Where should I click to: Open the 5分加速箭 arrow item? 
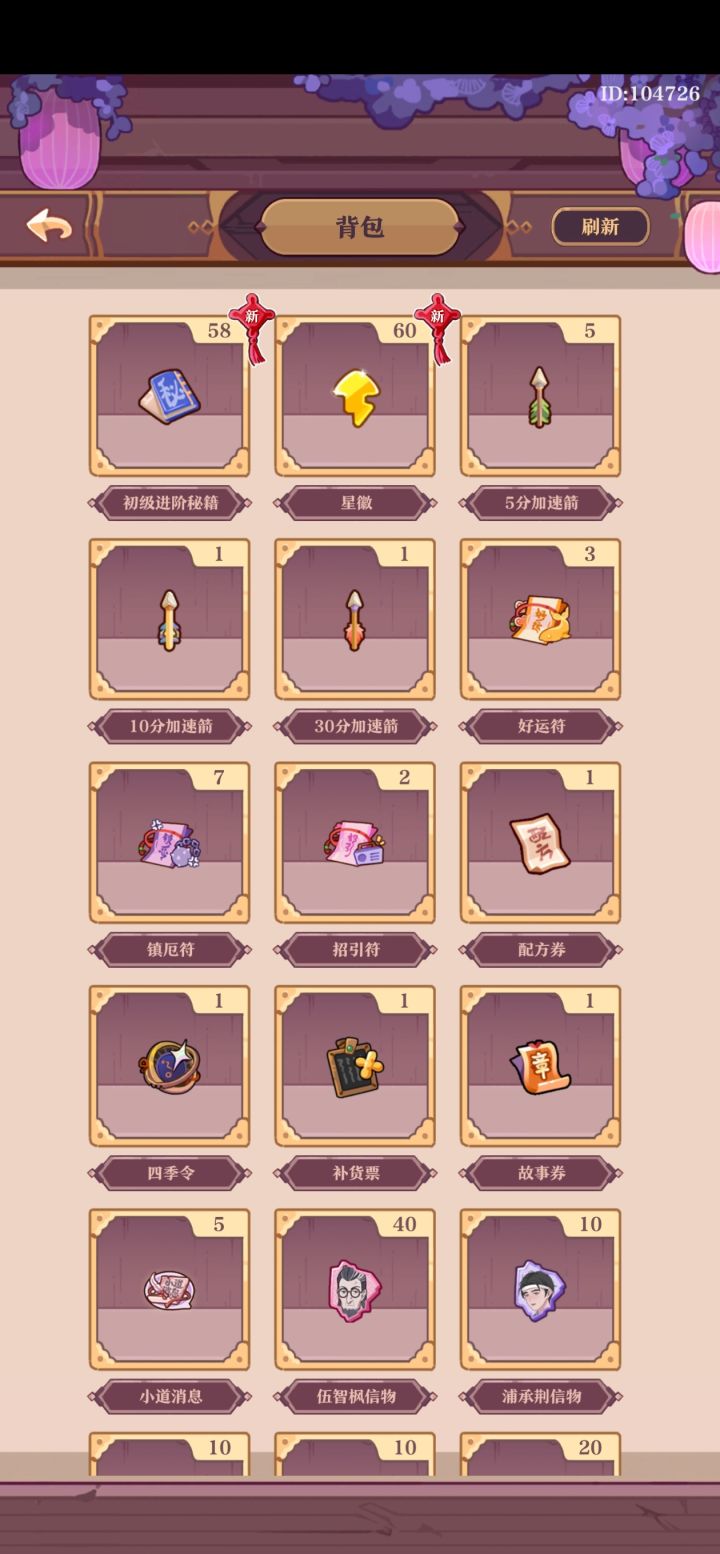[540, 396]
